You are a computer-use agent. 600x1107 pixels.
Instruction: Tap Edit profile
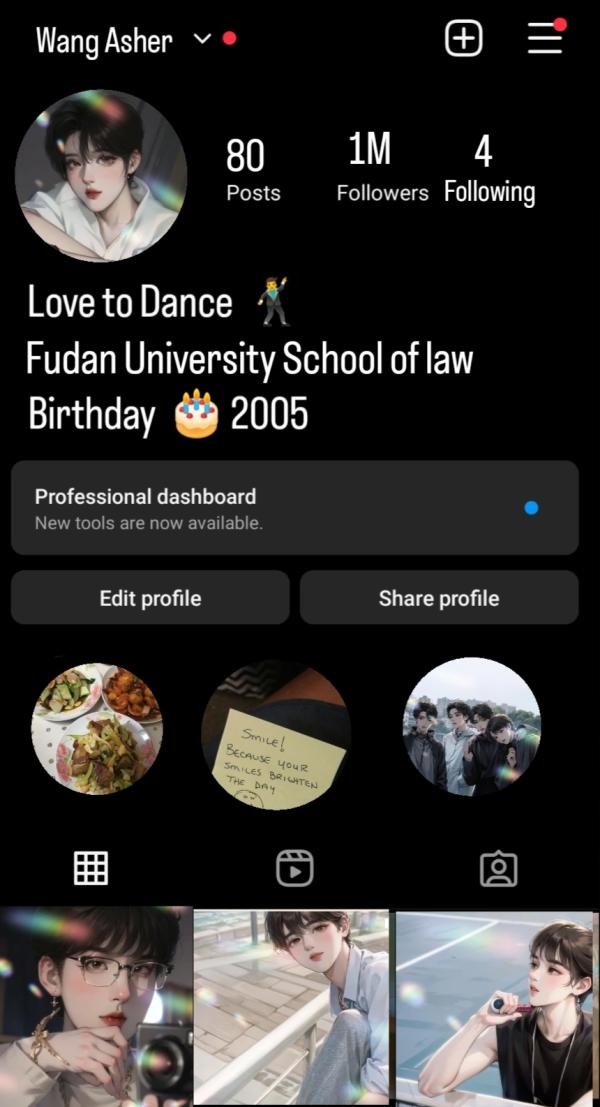coord(150,598)
